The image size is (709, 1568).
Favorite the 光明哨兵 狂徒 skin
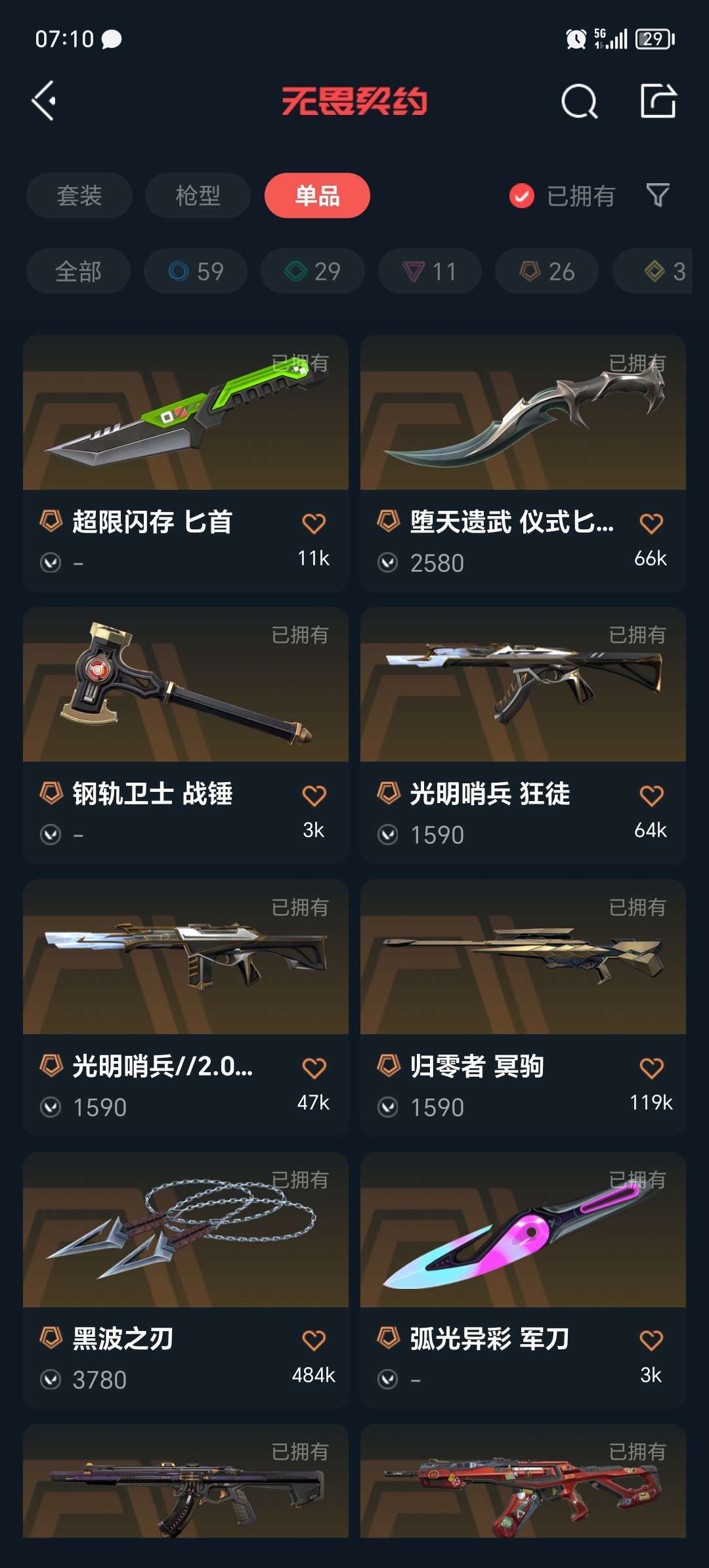tap(651, 796)
